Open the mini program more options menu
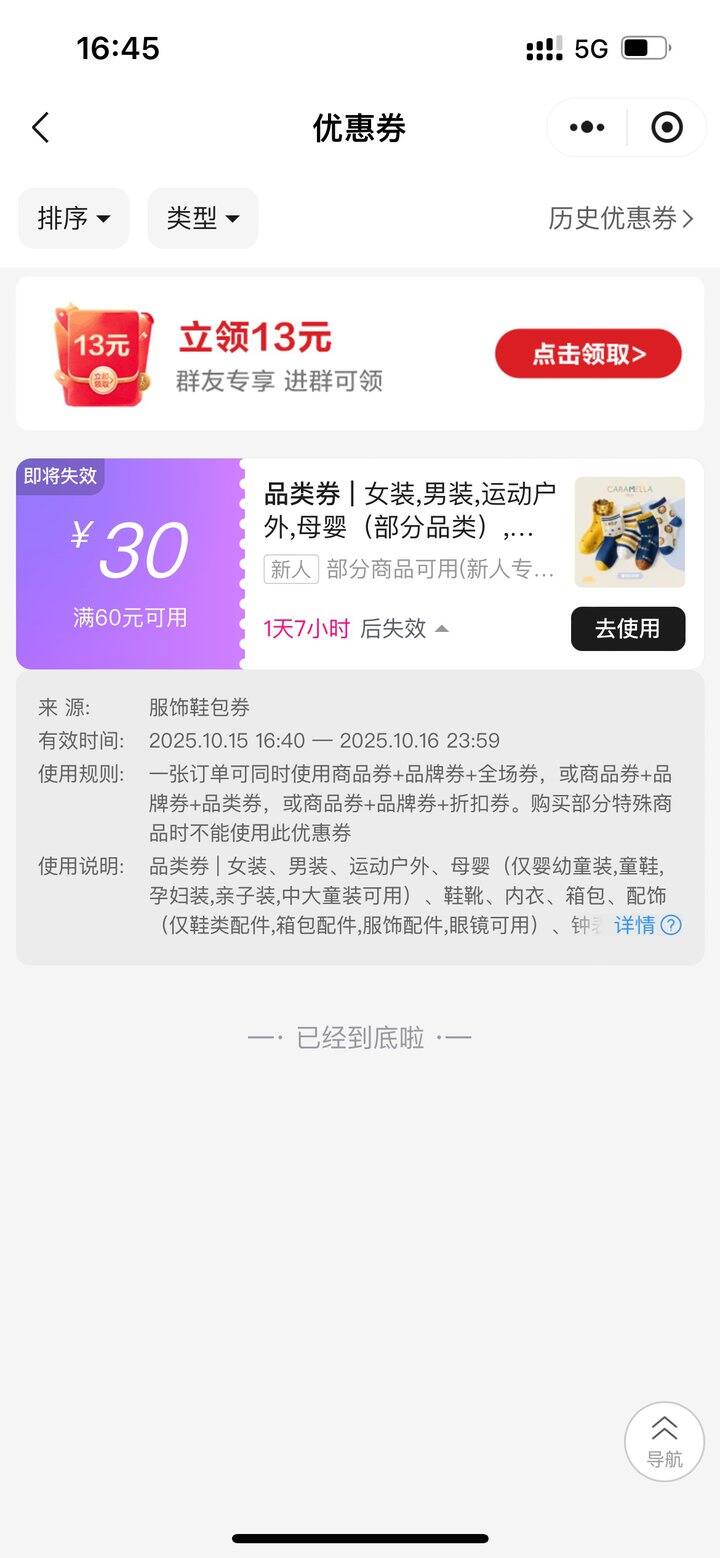Image resolution: width=720 pixels, height=1558 pixels. pos(587,128)
